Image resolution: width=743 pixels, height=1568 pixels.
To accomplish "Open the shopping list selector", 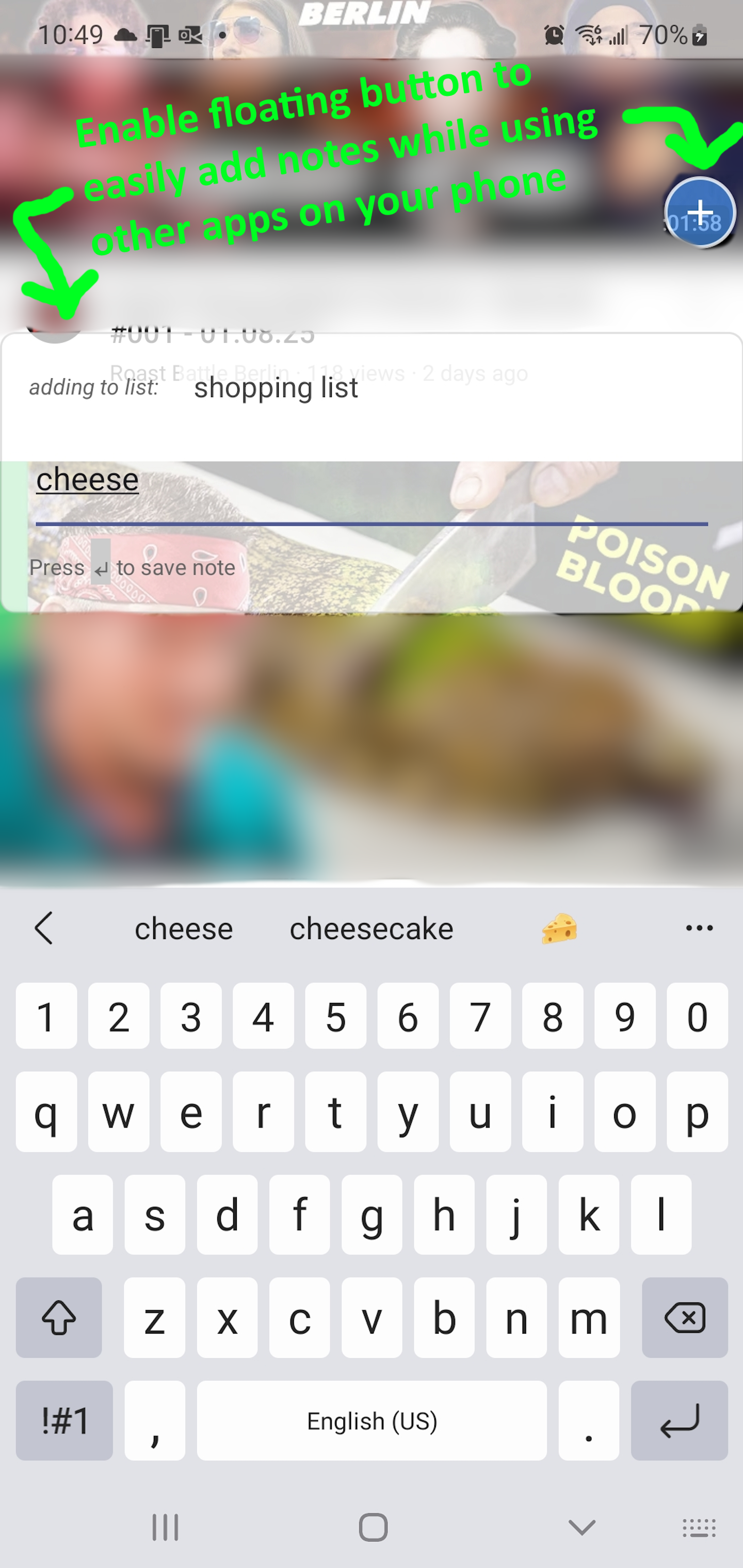I will [276, 388].
